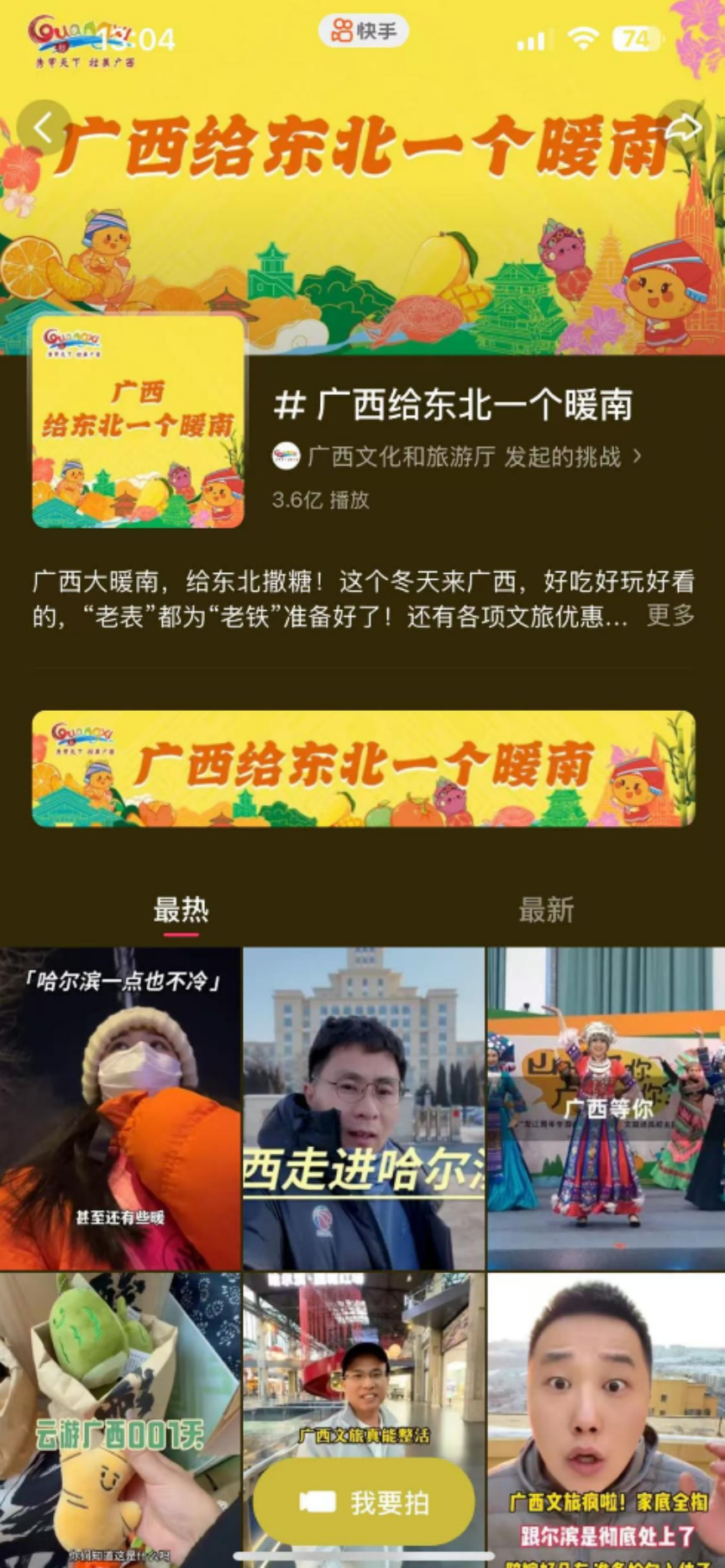Play the 哈尔滨一点也不冷 video
Image resolution: width=725 pixels, height=1568 pixels.
point(120,1108)
